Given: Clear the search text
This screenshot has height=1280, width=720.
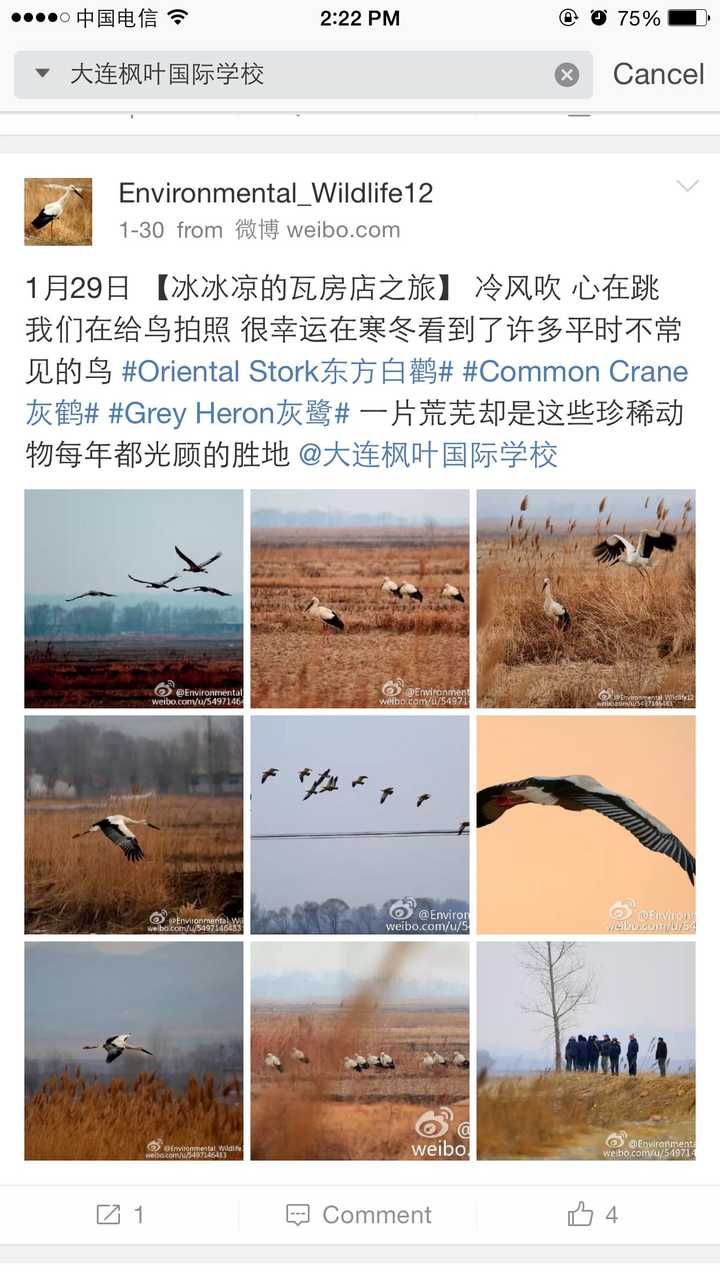Looking at the screenshot, I should [x=567, y=75].
